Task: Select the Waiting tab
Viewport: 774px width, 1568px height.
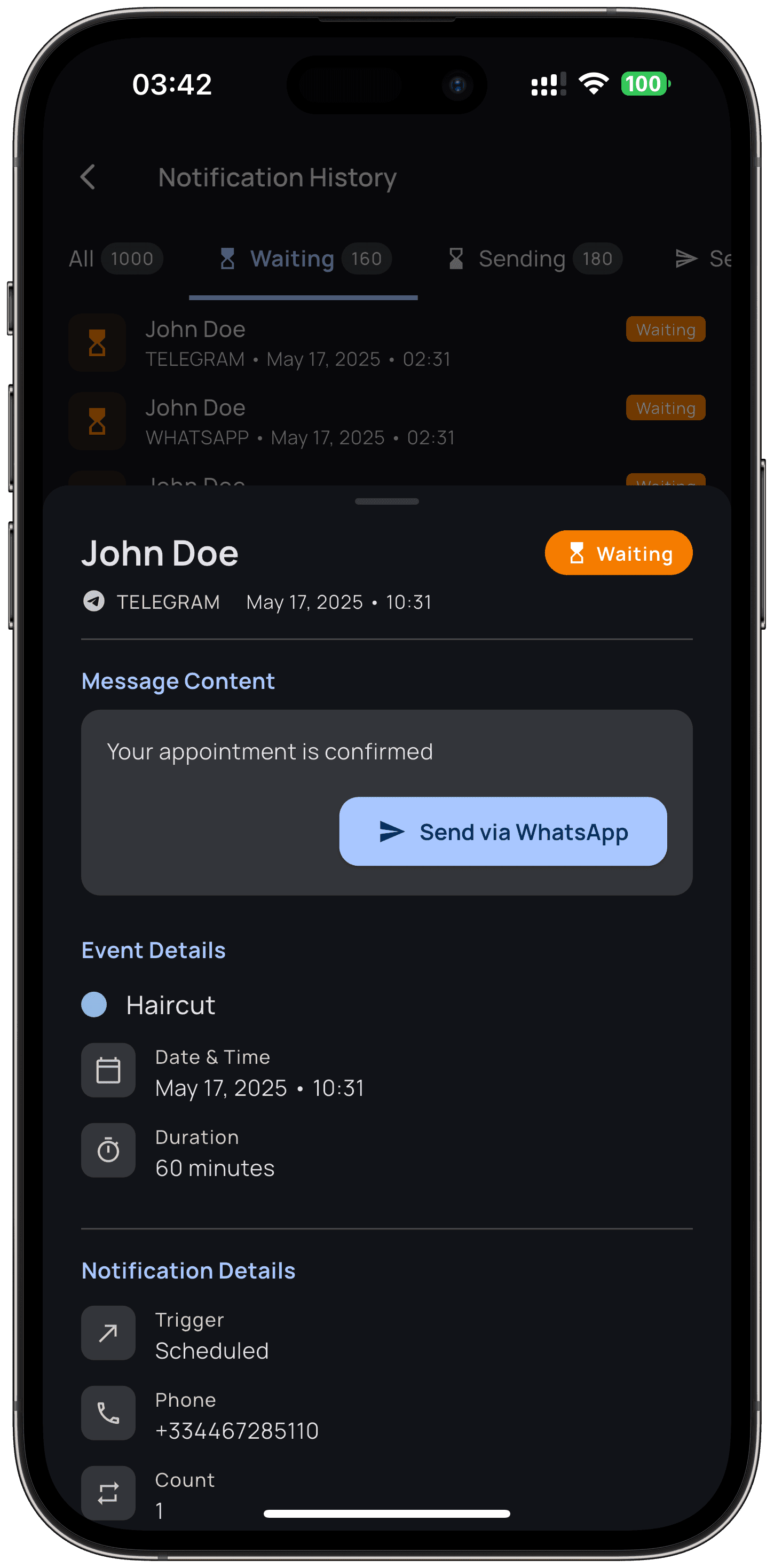Action: pos(304,258)
